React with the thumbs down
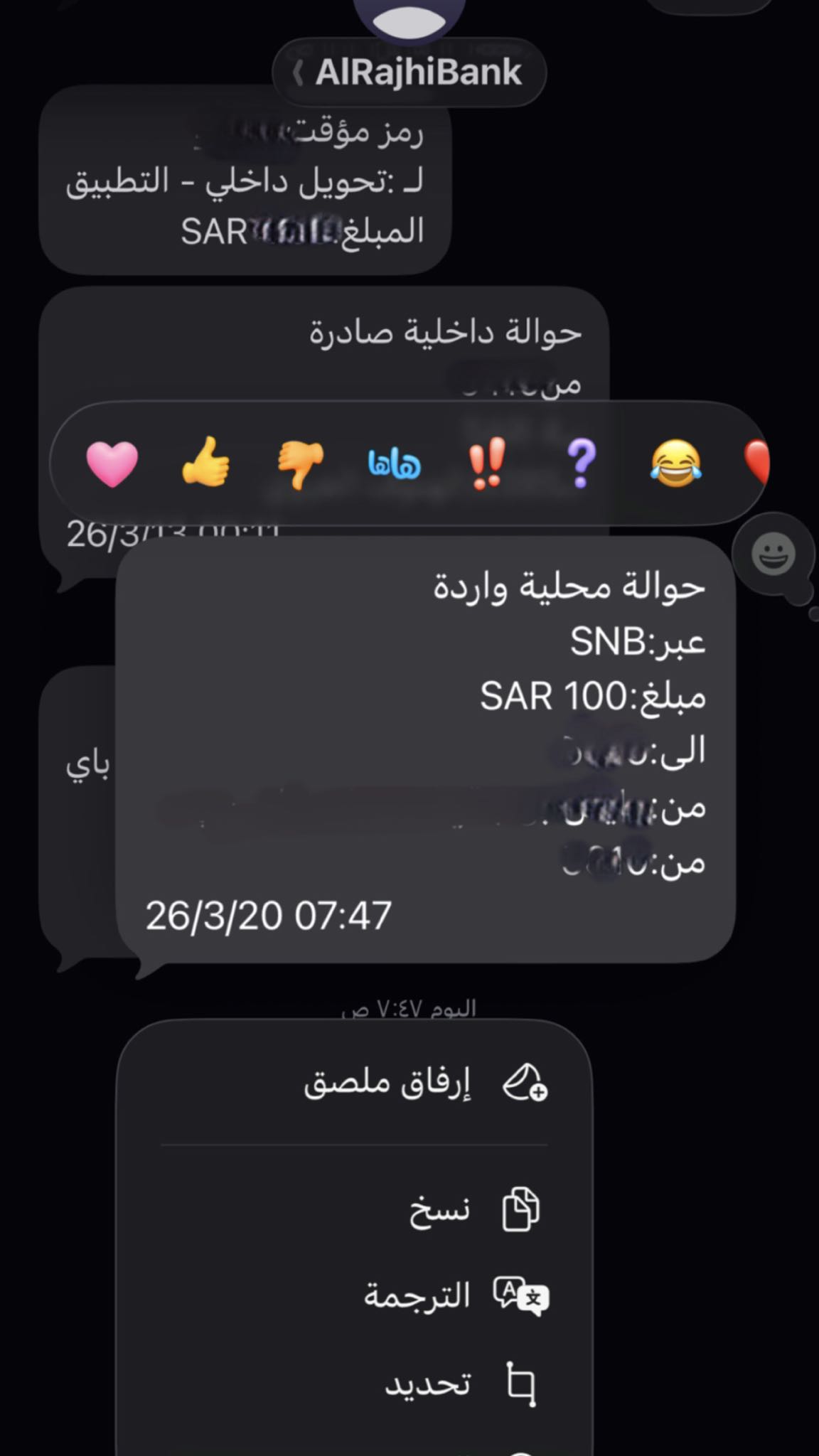Screen dimensions: 819x1456 click(x=300, y=464)
